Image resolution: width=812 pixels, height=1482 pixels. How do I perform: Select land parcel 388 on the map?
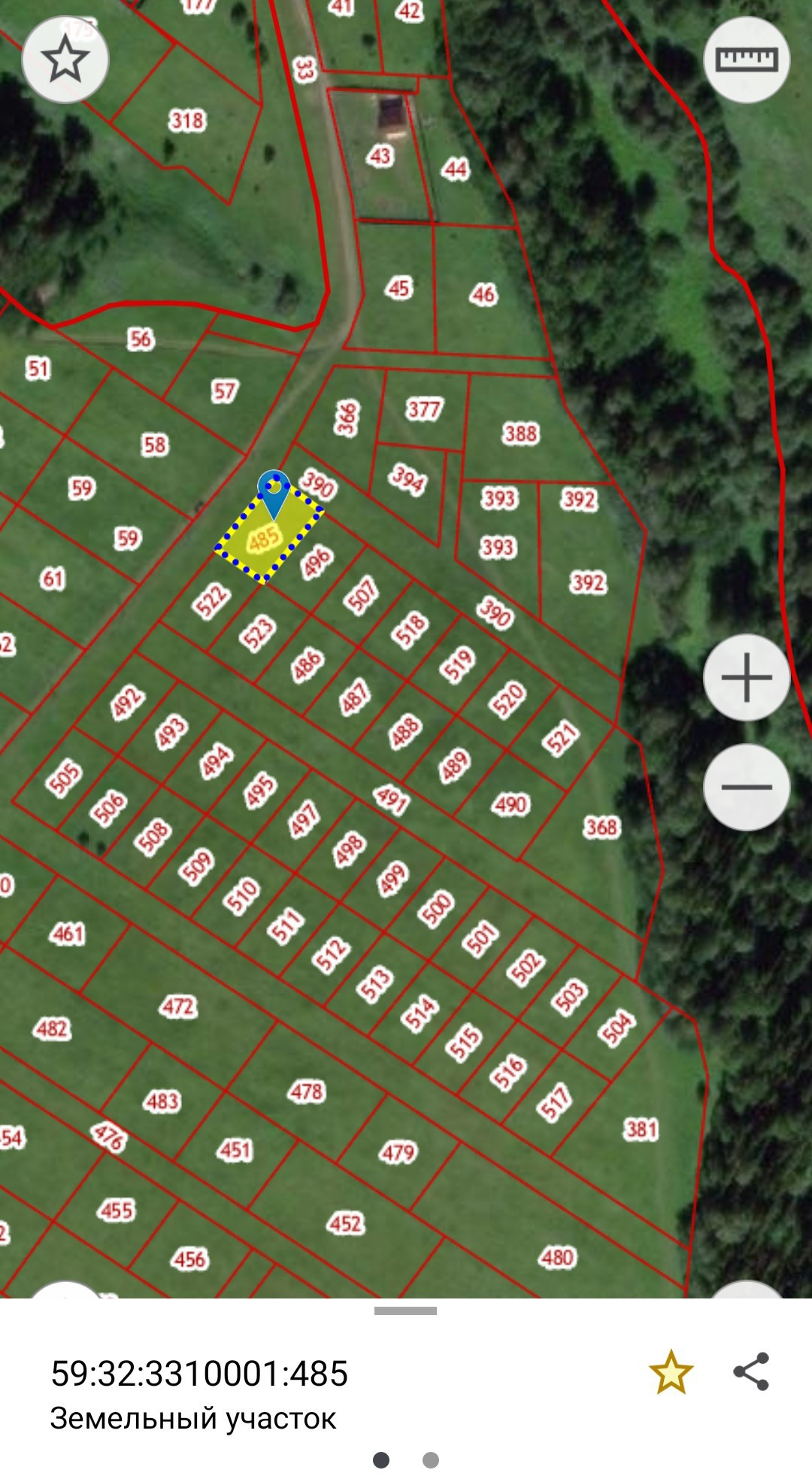pos(520,433)
